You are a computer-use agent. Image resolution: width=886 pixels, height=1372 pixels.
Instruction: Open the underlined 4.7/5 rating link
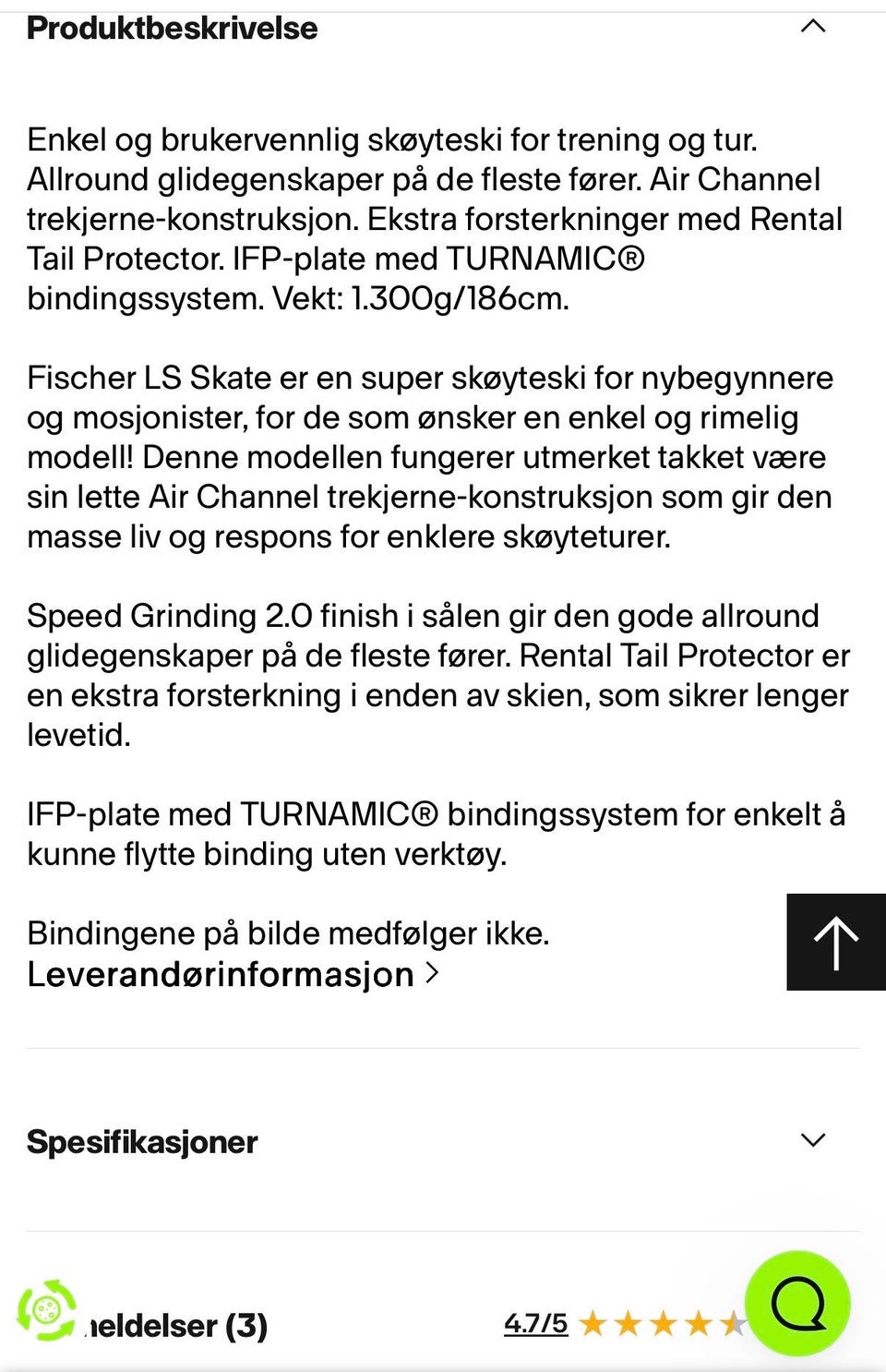[x=535, y=1323]
